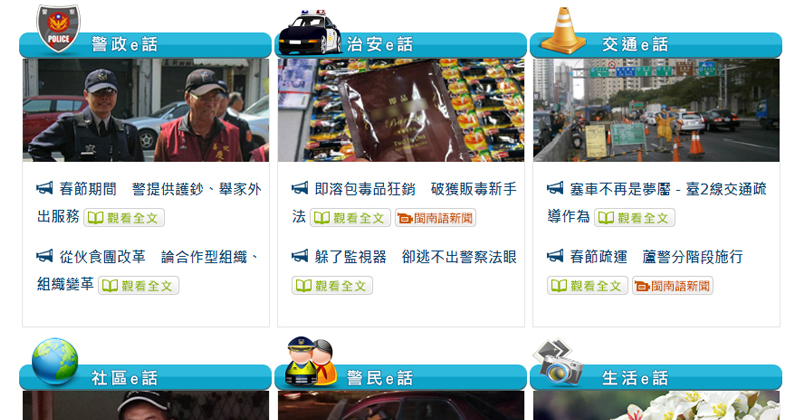
Task: Open 閩南語新聞 for 即溶包毒品狂銷 article
Action: pos(435,218)
